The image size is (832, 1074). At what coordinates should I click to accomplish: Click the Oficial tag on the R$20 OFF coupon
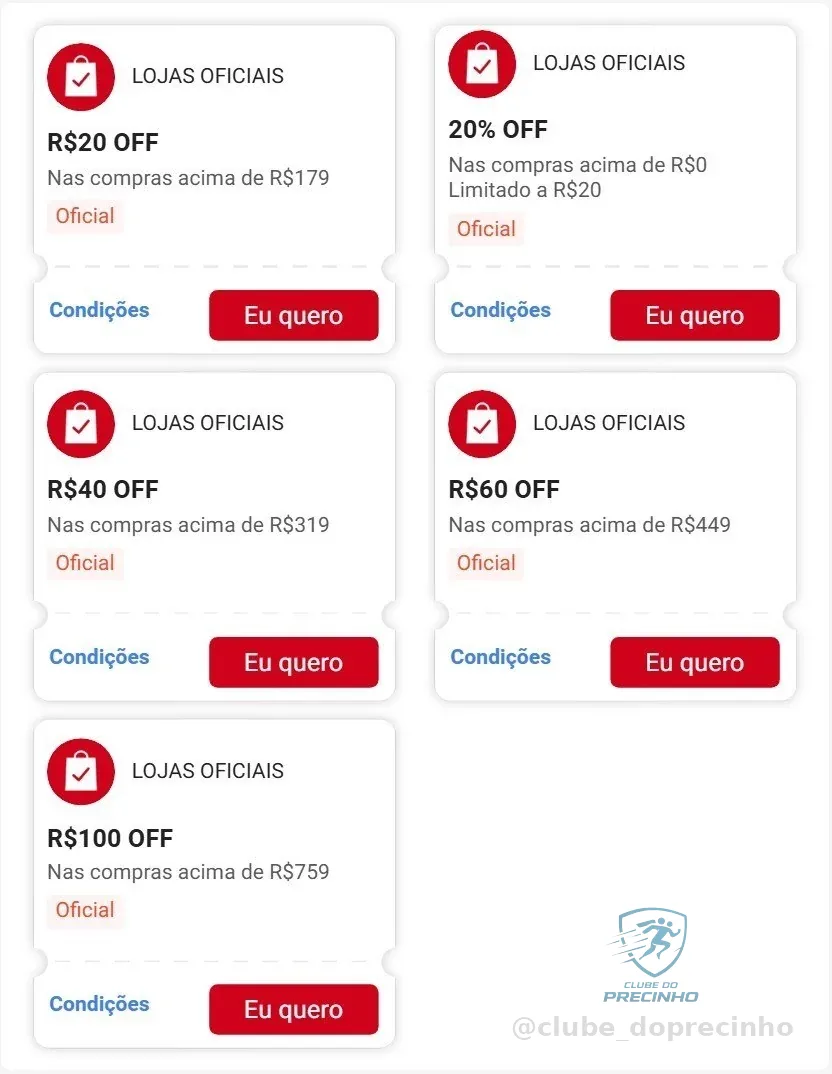[84, 216]
